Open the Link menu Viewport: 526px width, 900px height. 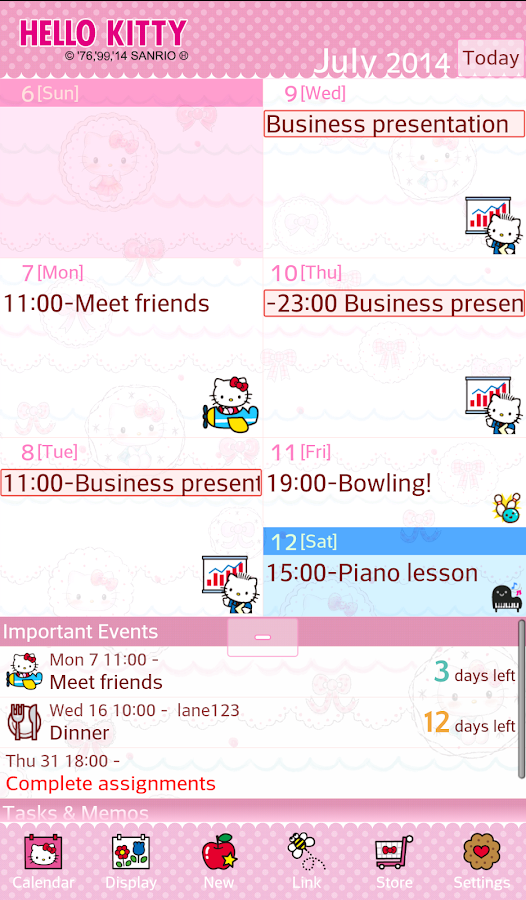click(x=307, y=861)
